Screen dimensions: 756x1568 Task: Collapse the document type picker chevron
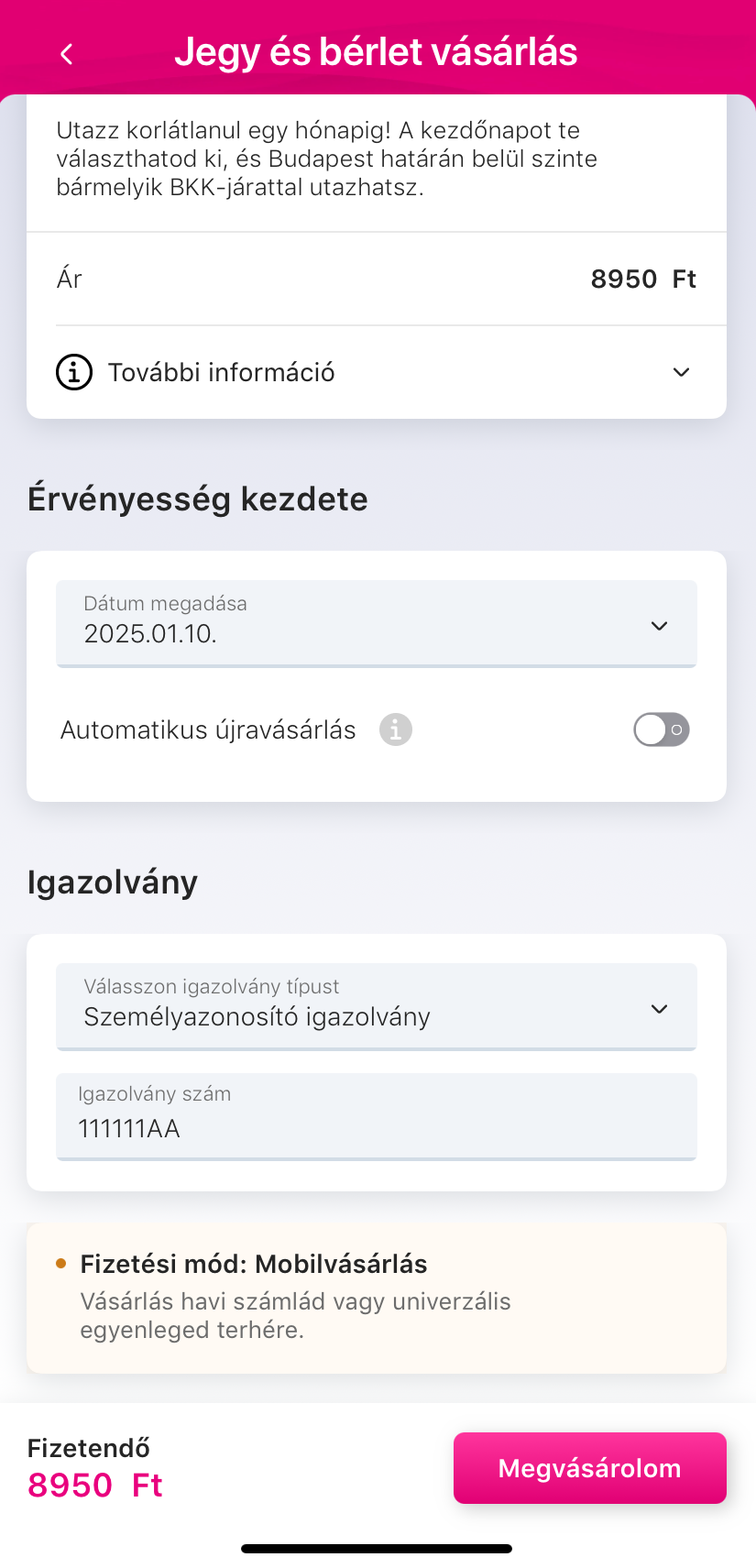[658, 1007]
